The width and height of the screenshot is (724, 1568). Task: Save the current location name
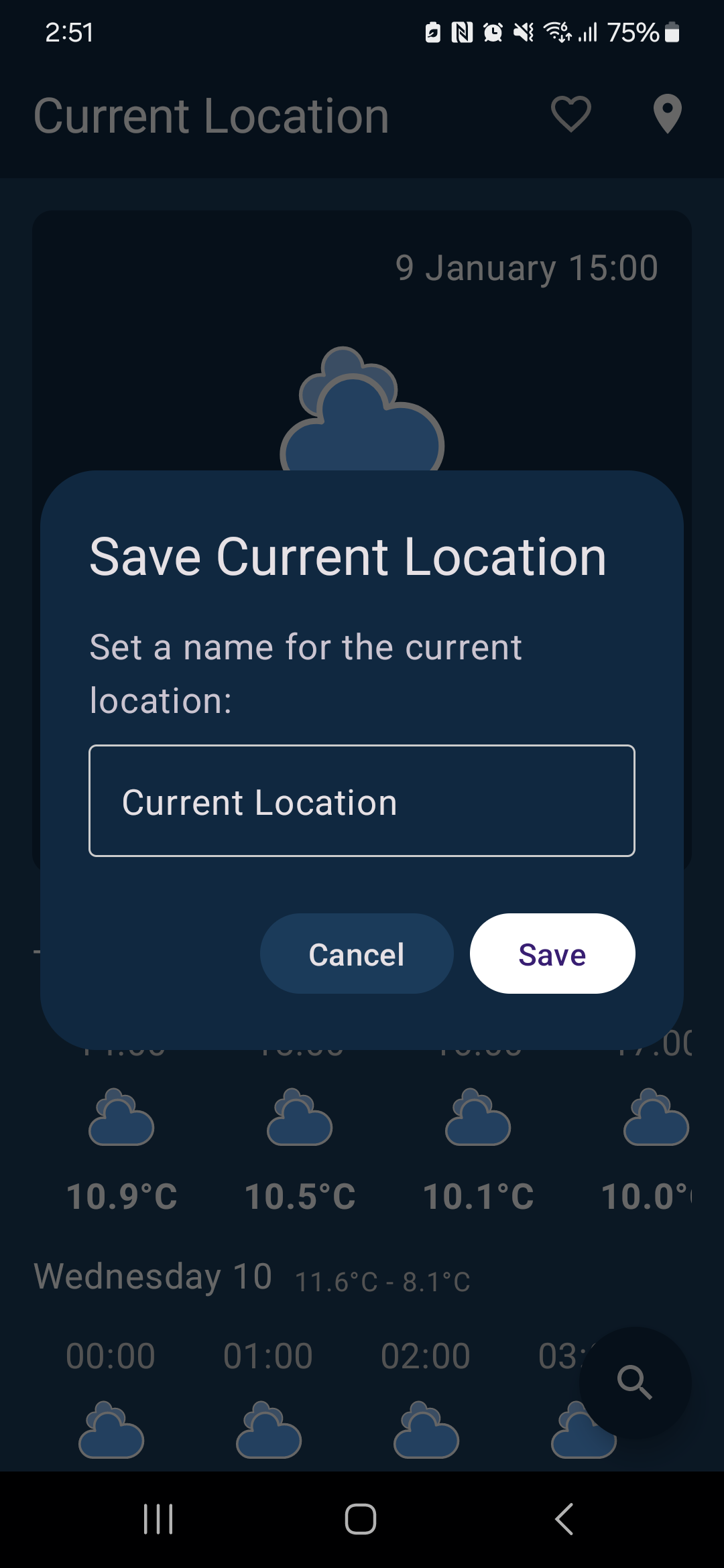pos(552,954)
